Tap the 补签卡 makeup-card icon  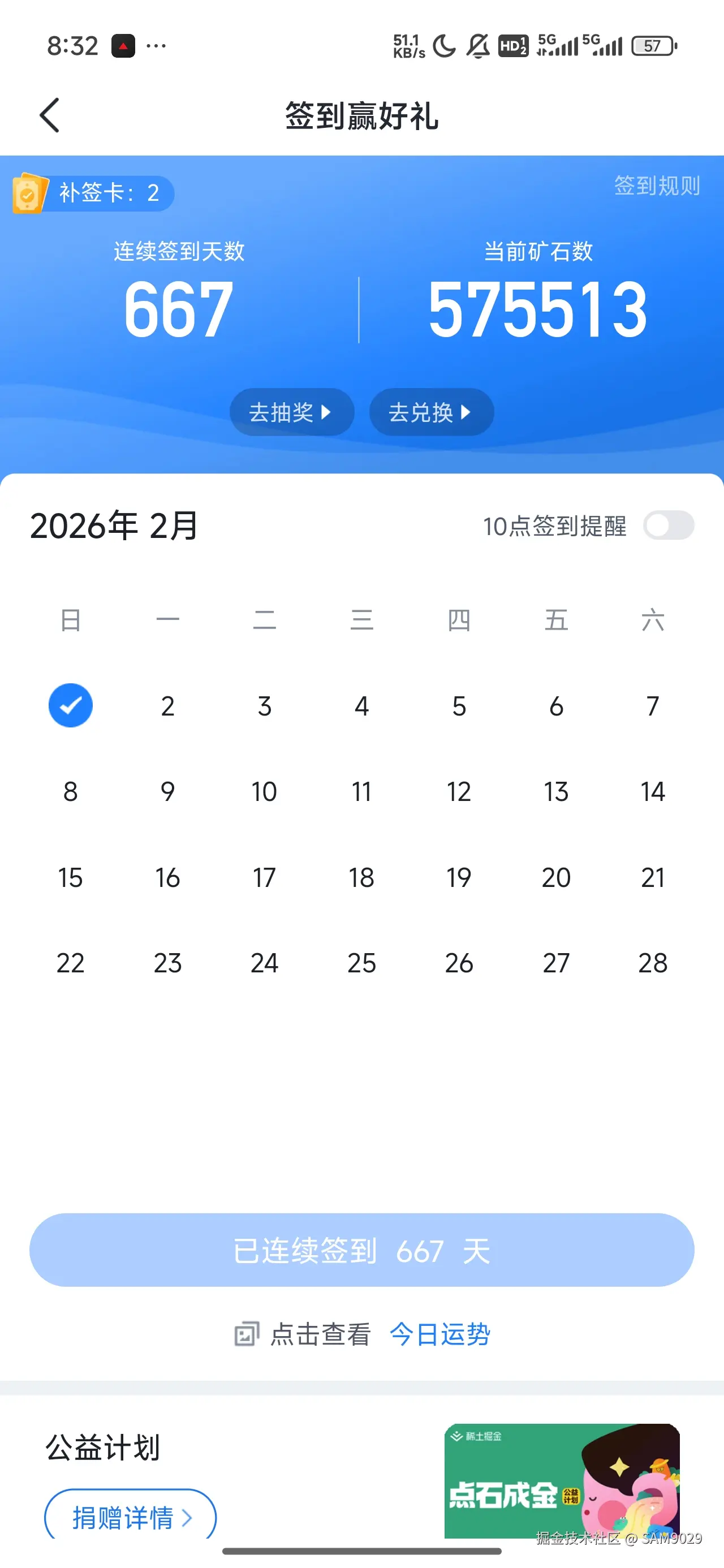click(28, 193)
